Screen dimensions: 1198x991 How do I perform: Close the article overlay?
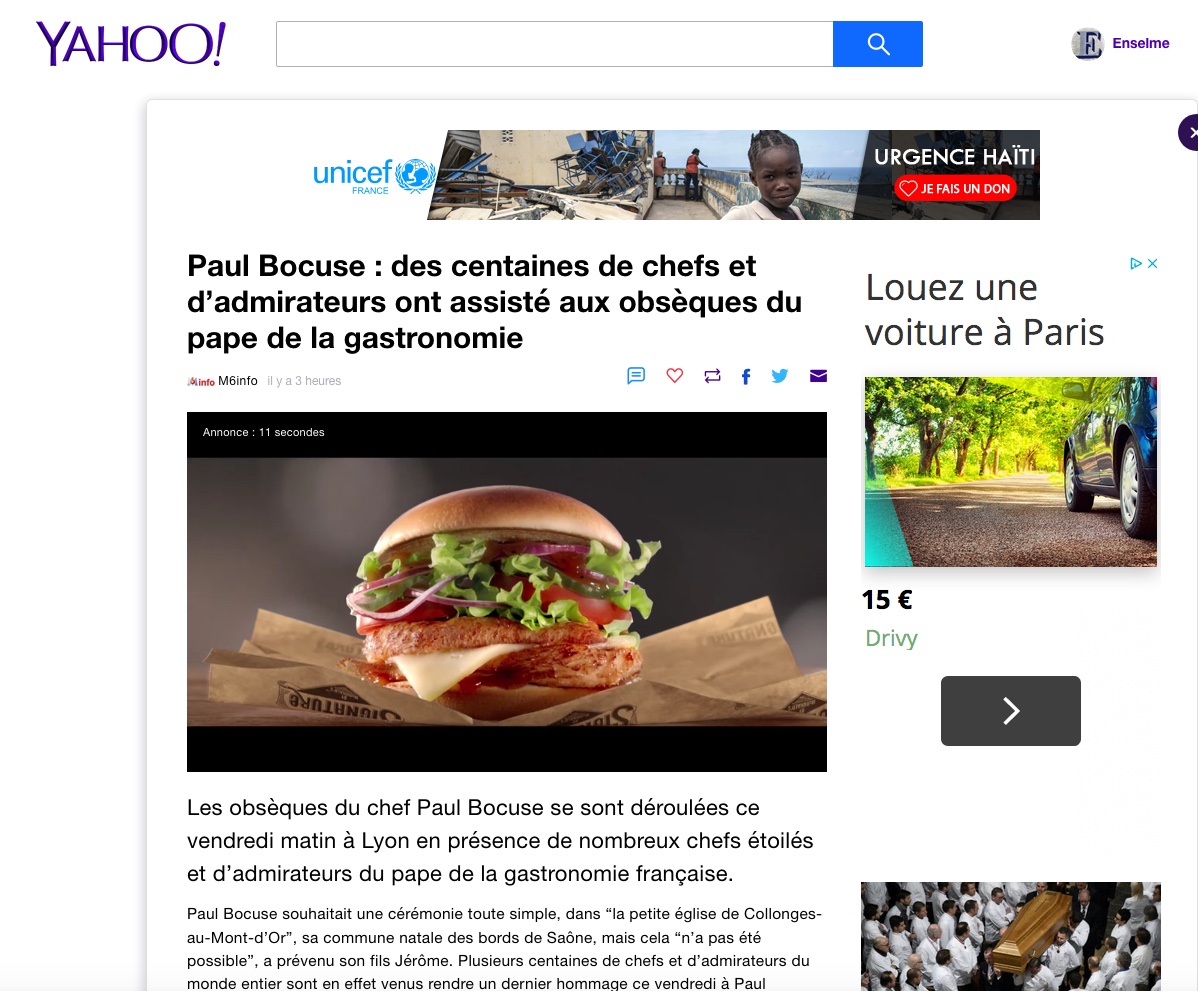(1190, 133)
